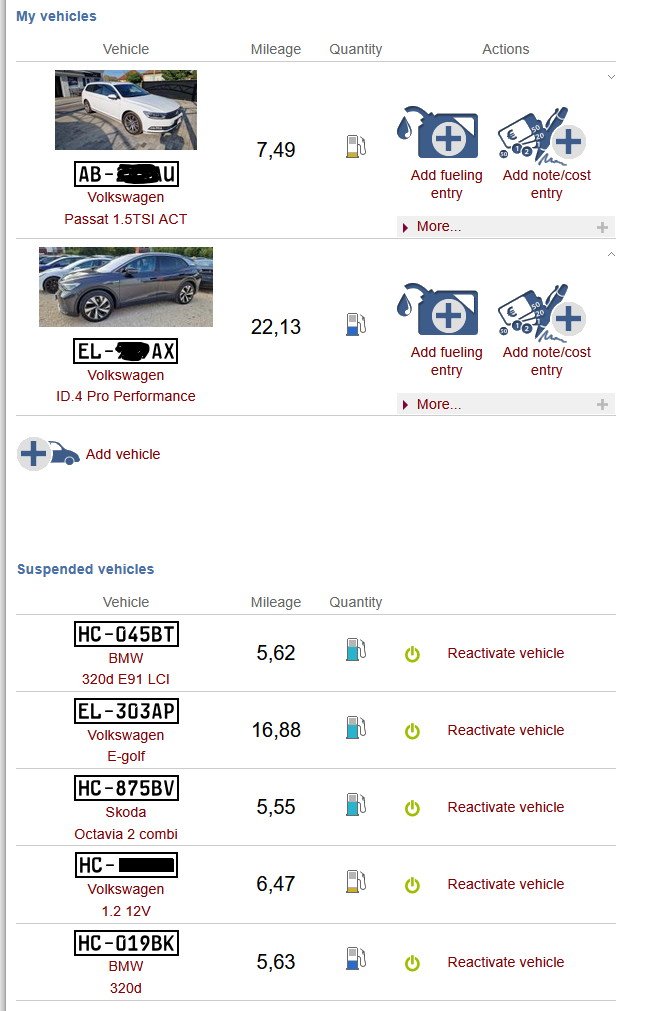Open the Passat 1.5TSI ACT vehicle photo
The image size is (649, 1011).
pyautogui.click(x=126, y=110)
